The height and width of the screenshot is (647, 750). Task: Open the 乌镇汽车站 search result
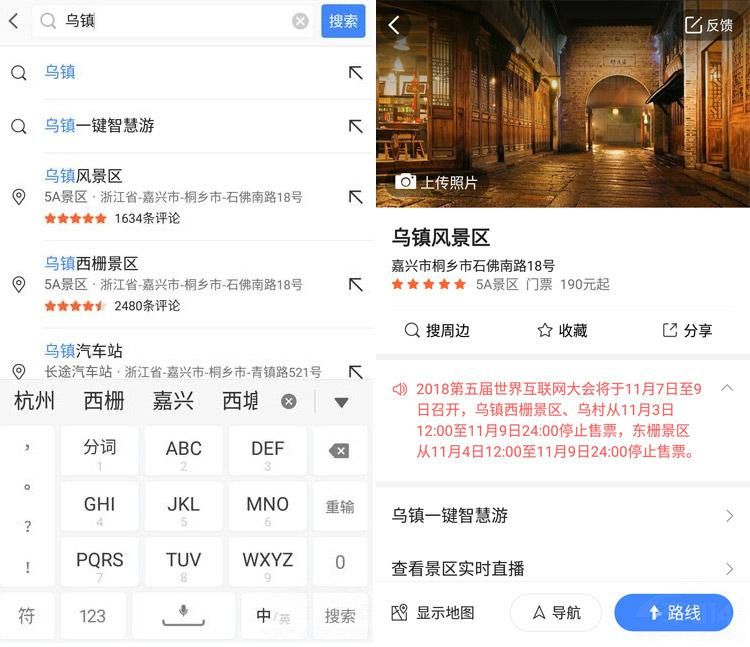click(x=170, y=359)
